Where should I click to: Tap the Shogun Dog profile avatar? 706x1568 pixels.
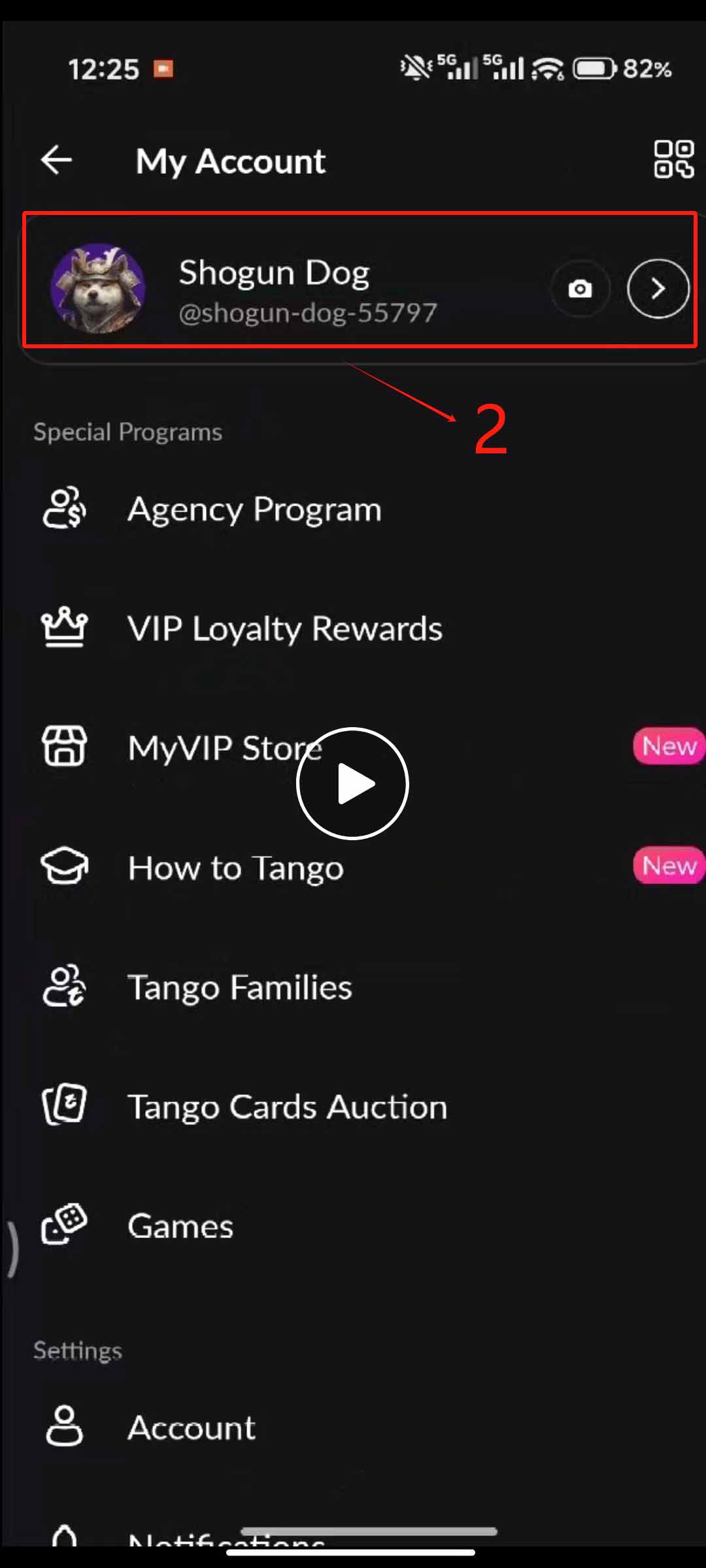point(98,289)
